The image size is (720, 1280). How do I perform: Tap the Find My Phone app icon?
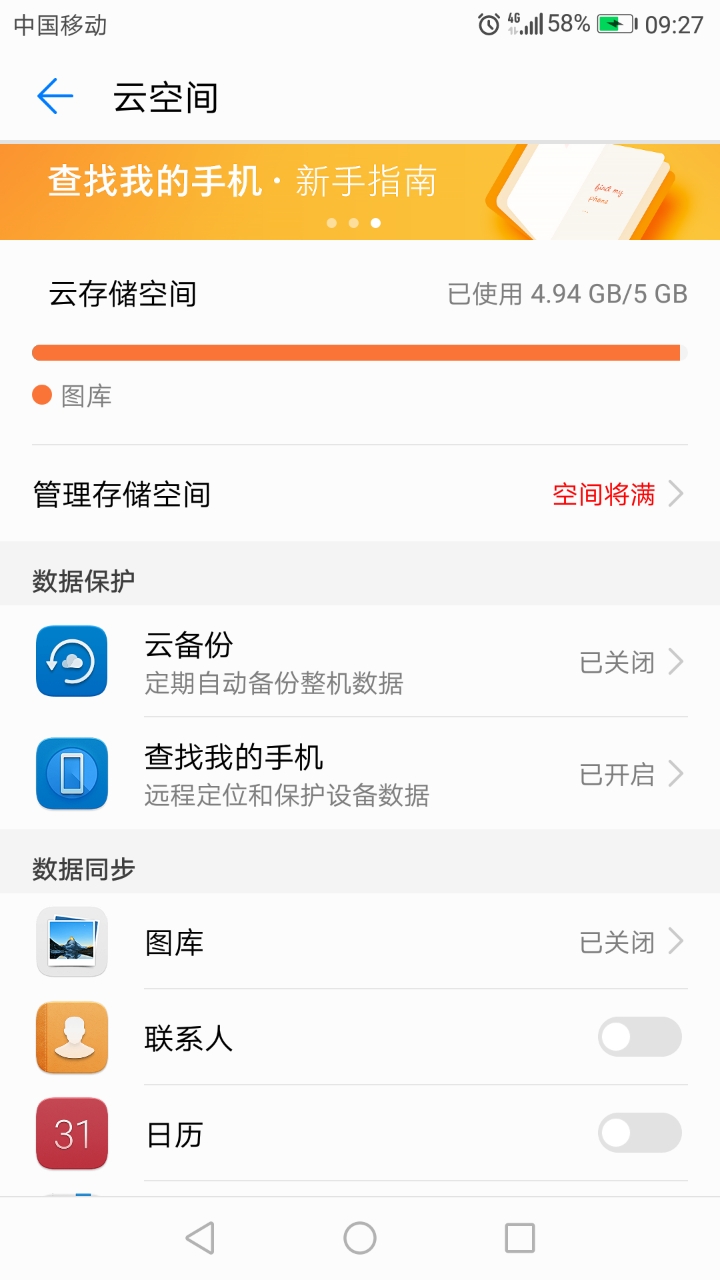70,774
